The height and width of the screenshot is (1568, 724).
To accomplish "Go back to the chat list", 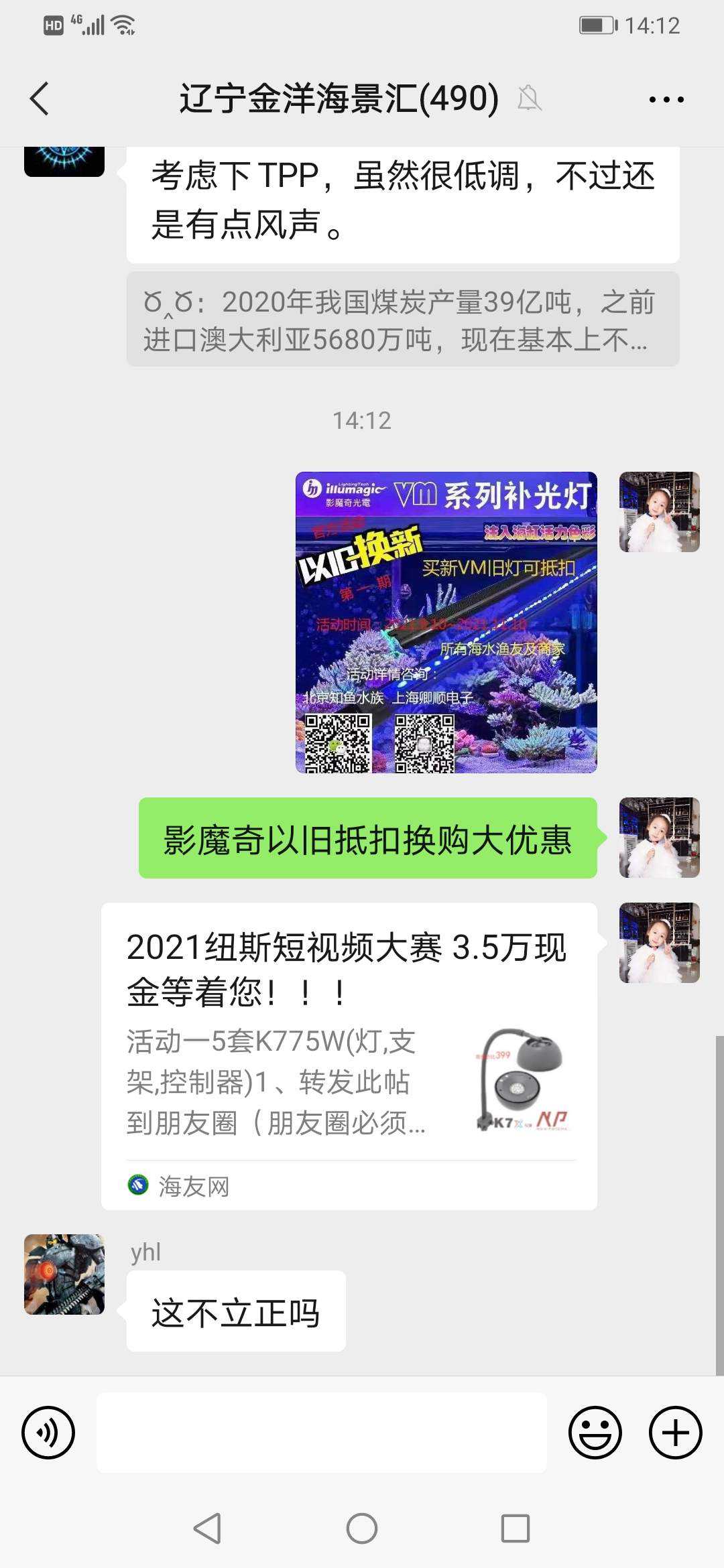I will [40, 99].
